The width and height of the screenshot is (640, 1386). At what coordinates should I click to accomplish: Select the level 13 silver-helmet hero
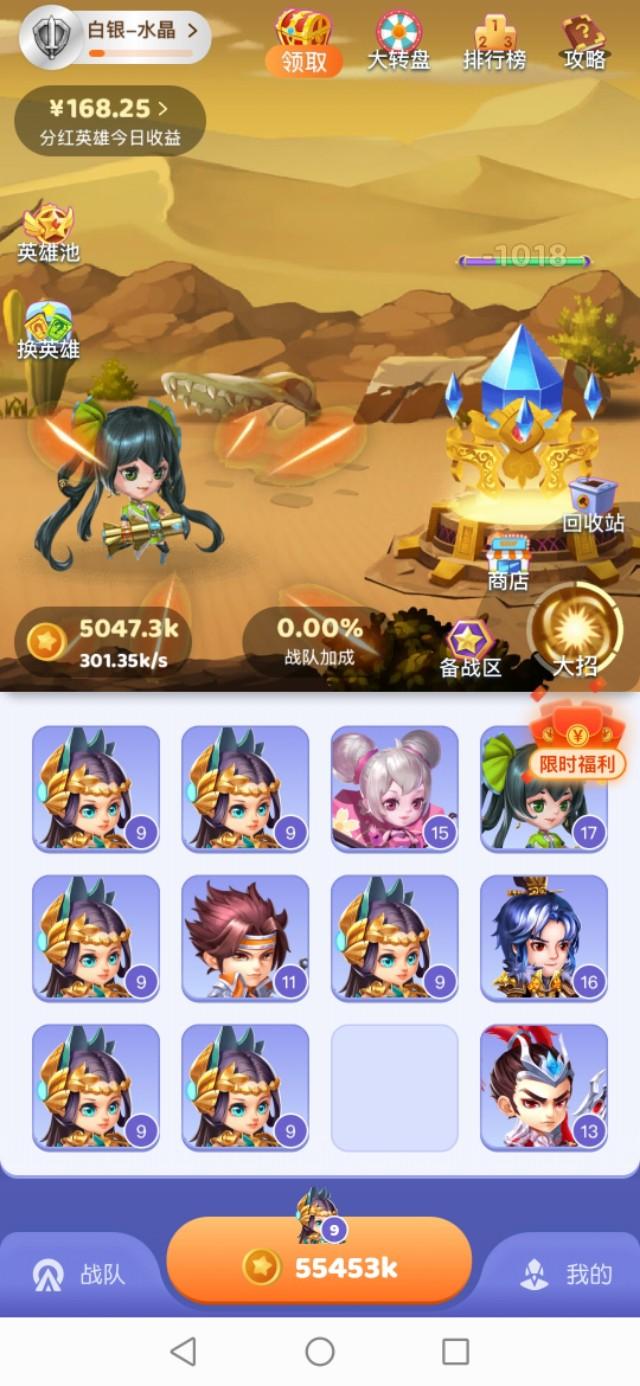click(x=543, y=1087)
